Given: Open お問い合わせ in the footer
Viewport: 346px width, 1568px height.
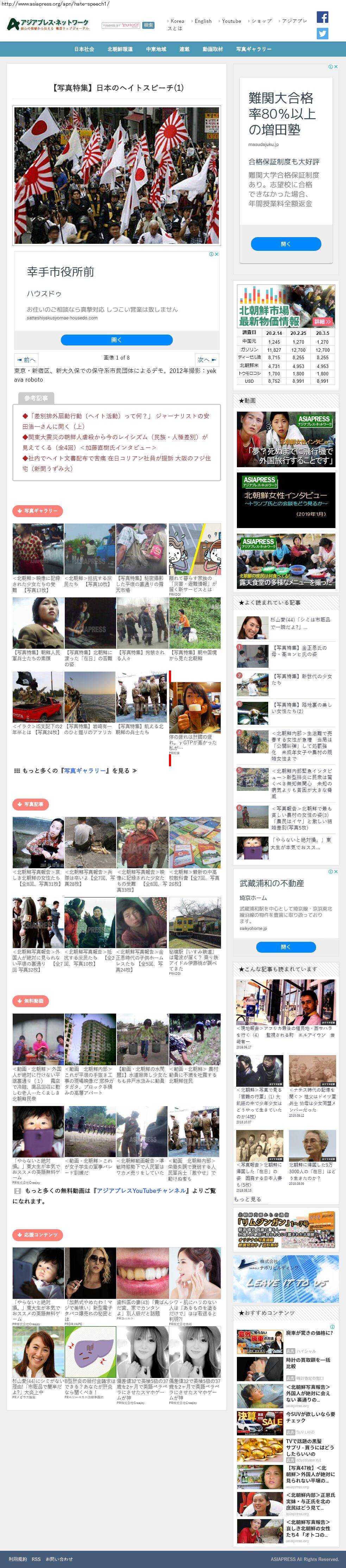Looking at the screenshot, I should click(x=59, y=1559).
